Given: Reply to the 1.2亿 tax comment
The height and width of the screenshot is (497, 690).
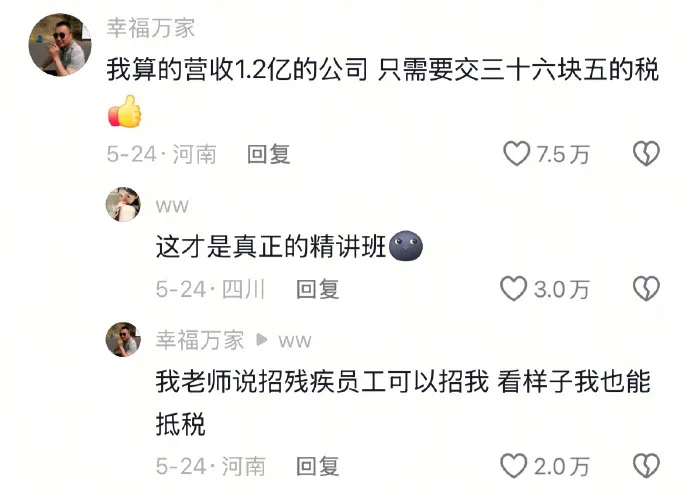Looking at the screenshot, I should [x=268, y=154].
